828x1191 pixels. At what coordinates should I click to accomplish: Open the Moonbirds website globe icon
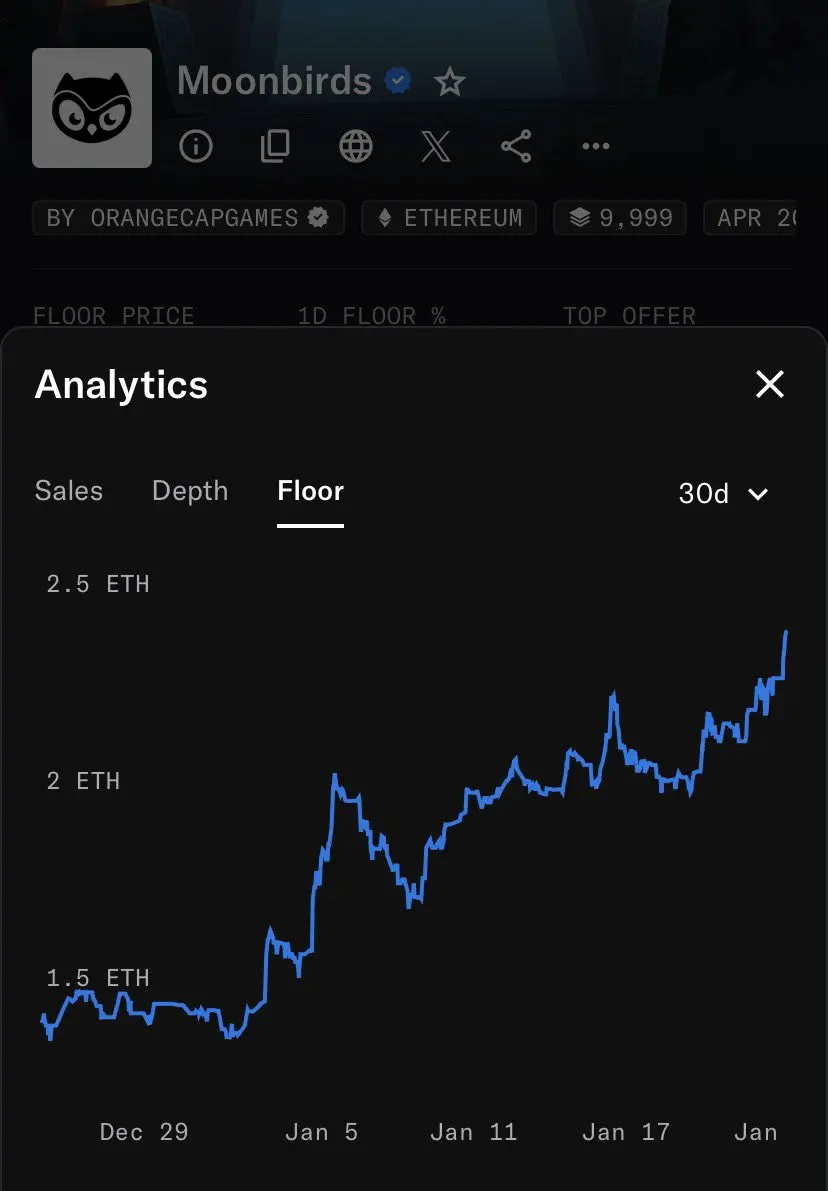point(356,147)
